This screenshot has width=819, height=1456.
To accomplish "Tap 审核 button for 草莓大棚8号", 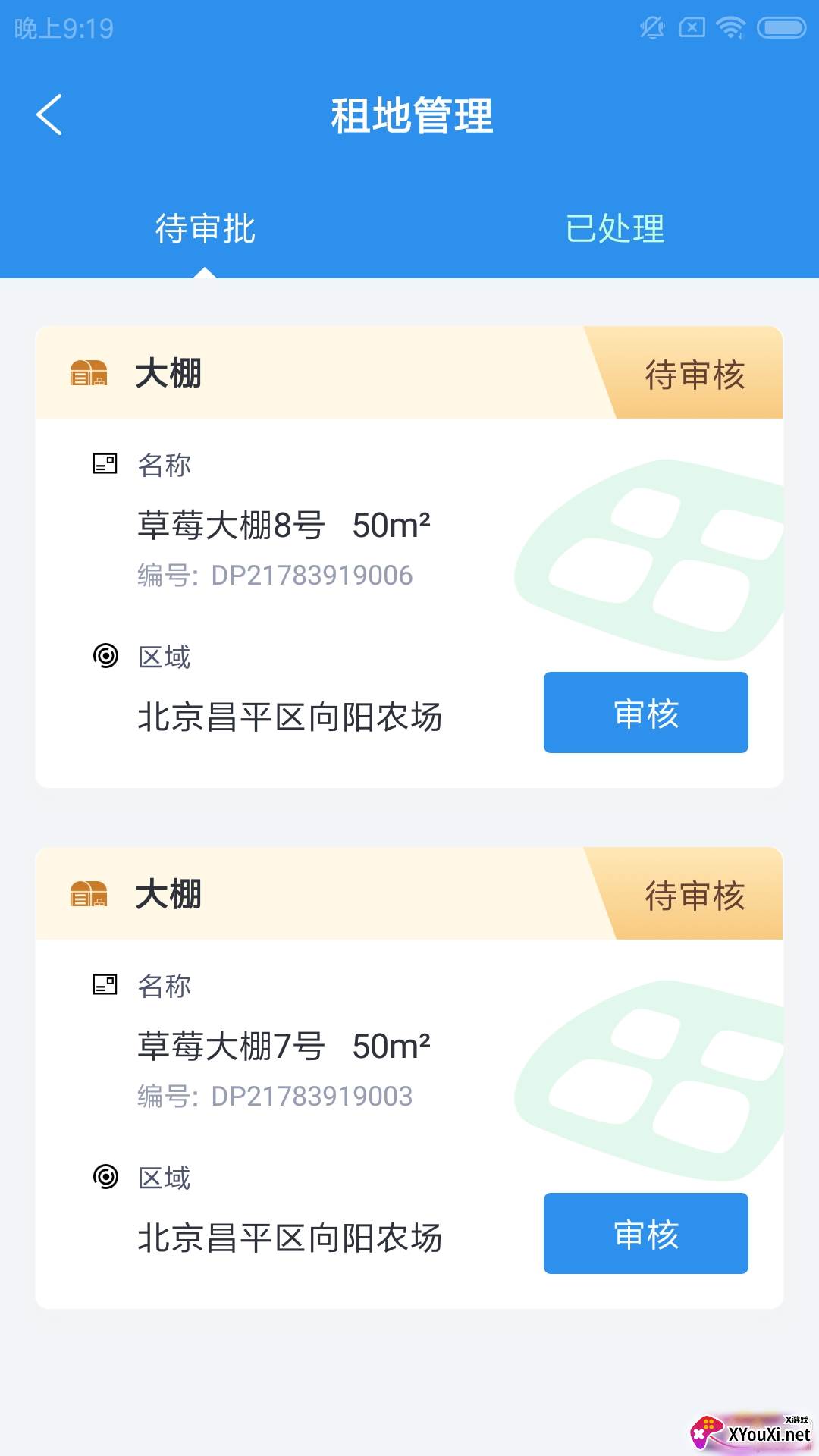I will click(645, 713).
